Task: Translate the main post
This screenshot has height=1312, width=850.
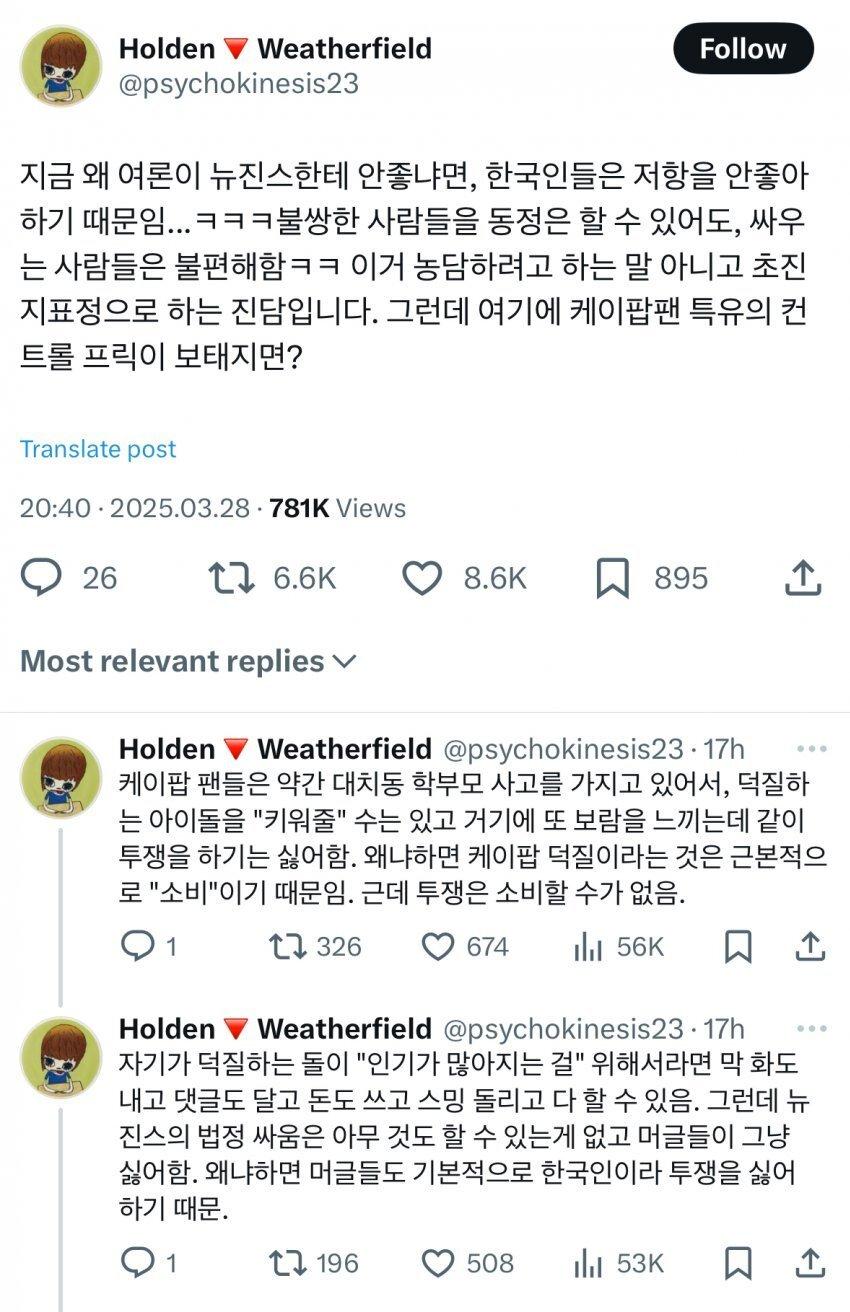Action: [98, 449]
